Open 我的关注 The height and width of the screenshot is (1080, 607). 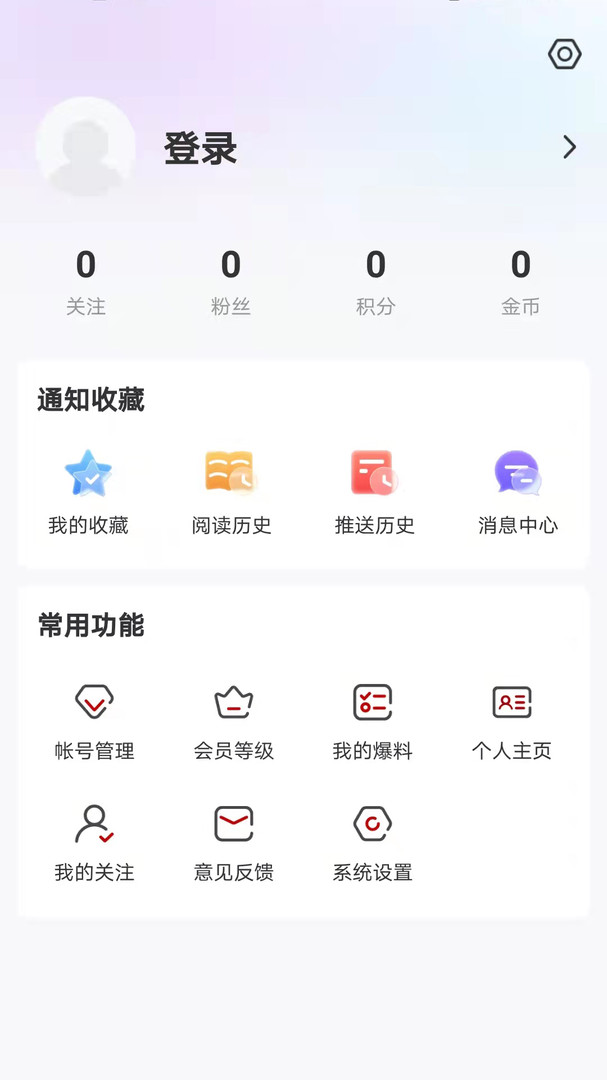(x=94, y=842)
